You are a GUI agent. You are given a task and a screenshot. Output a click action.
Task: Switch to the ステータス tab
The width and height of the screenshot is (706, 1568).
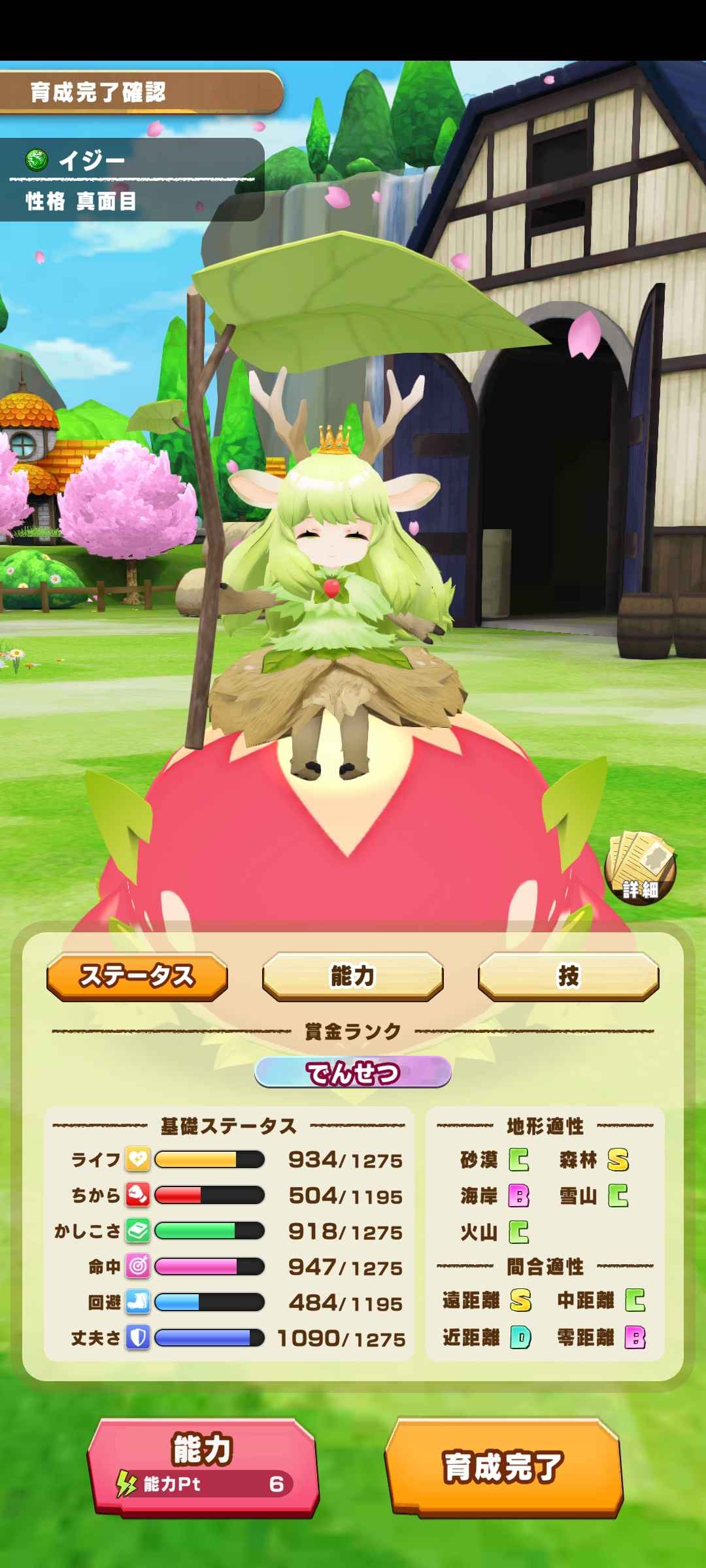click(x=137, y=976)
